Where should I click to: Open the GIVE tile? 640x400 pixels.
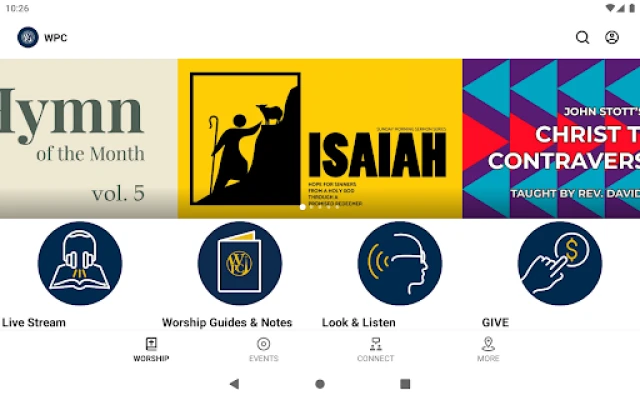pyautogui.click(x=560, y=264)
